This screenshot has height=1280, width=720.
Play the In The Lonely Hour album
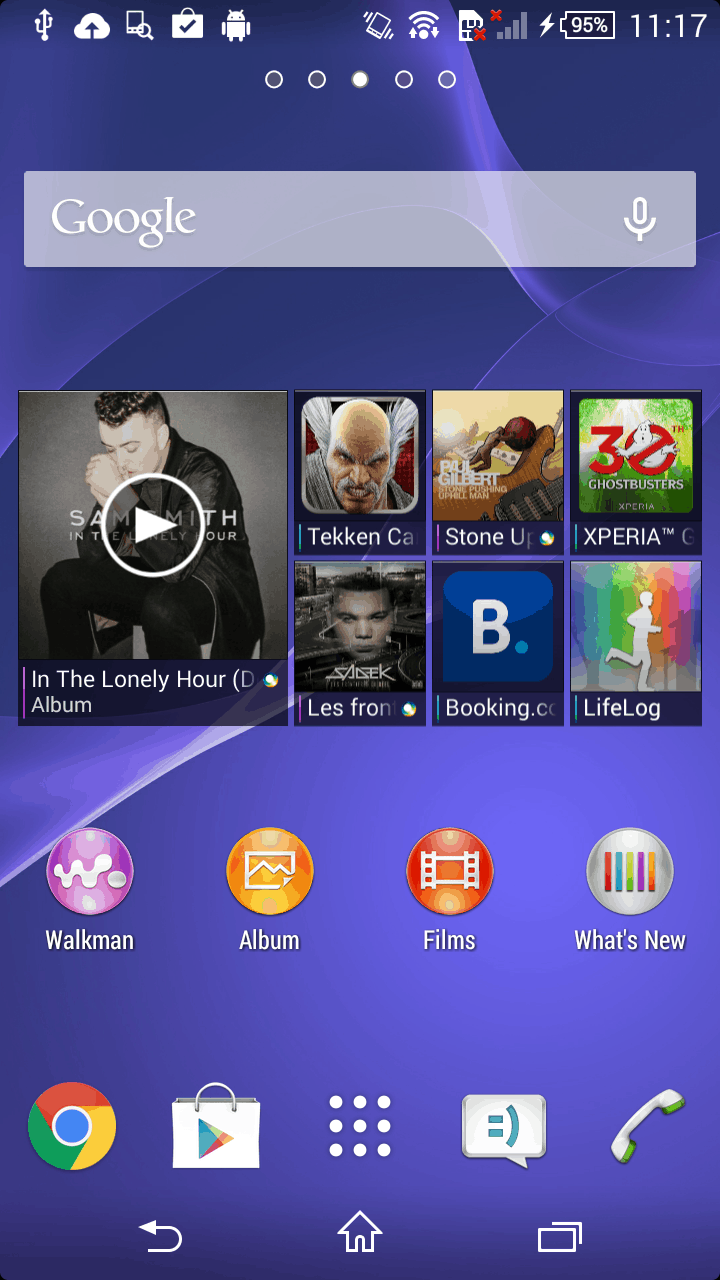153,525
